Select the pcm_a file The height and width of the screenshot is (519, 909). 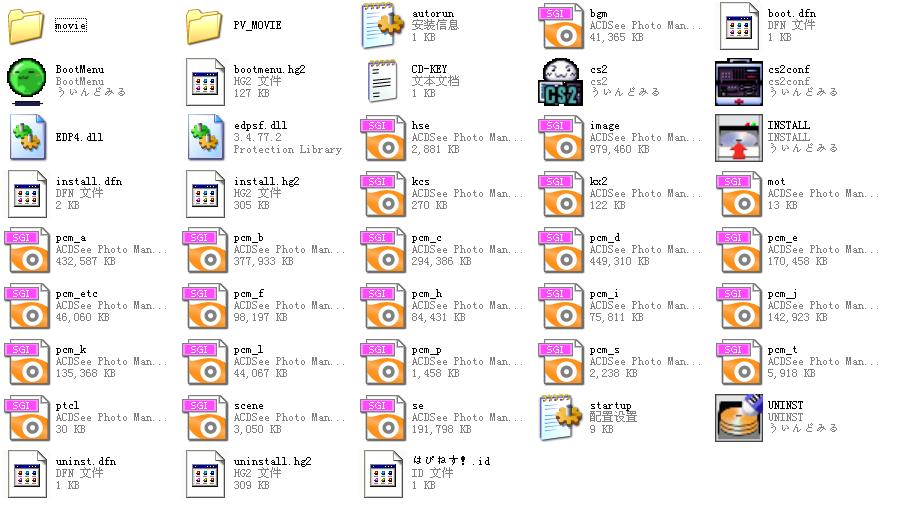coord(28,250)
